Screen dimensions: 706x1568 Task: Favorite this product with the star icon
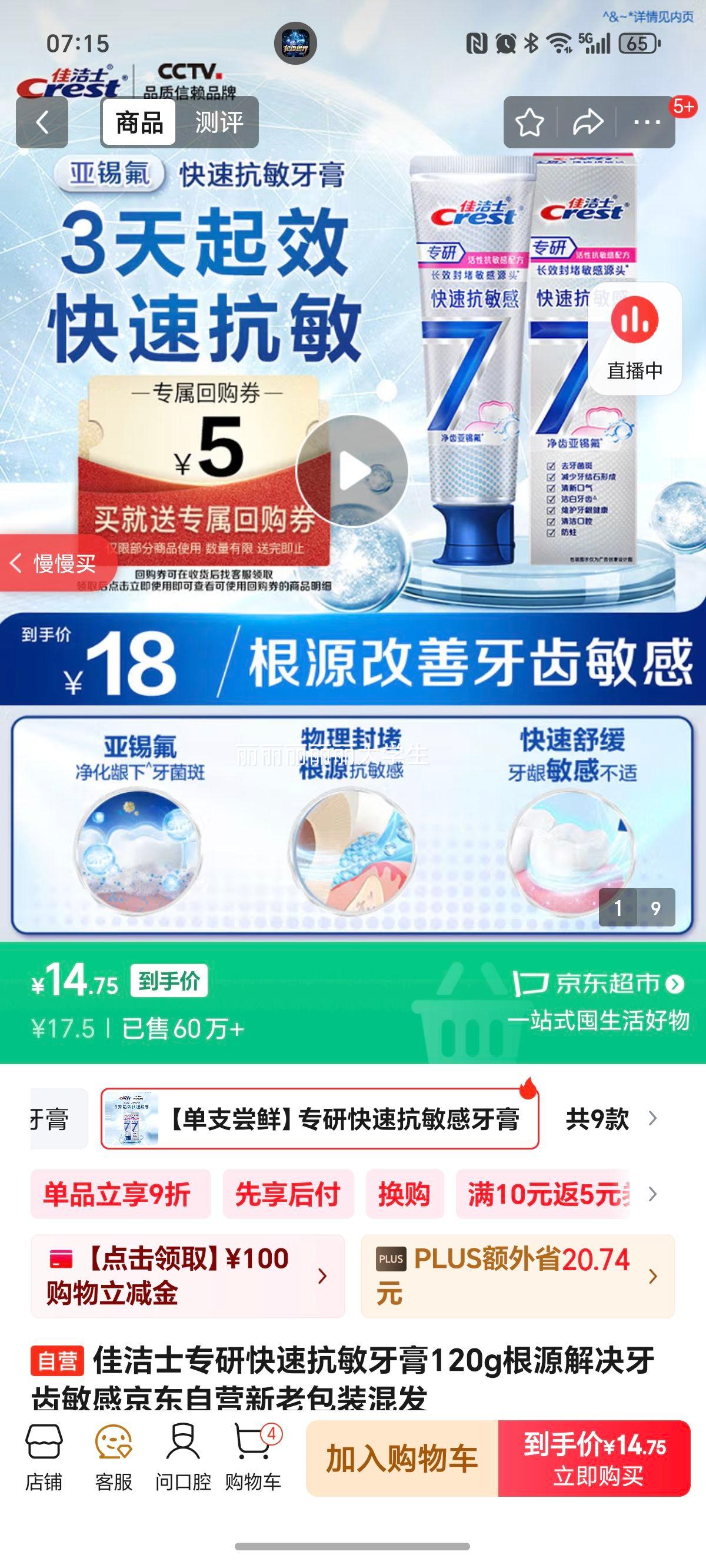pyautogui.click(x=529, y=123)
